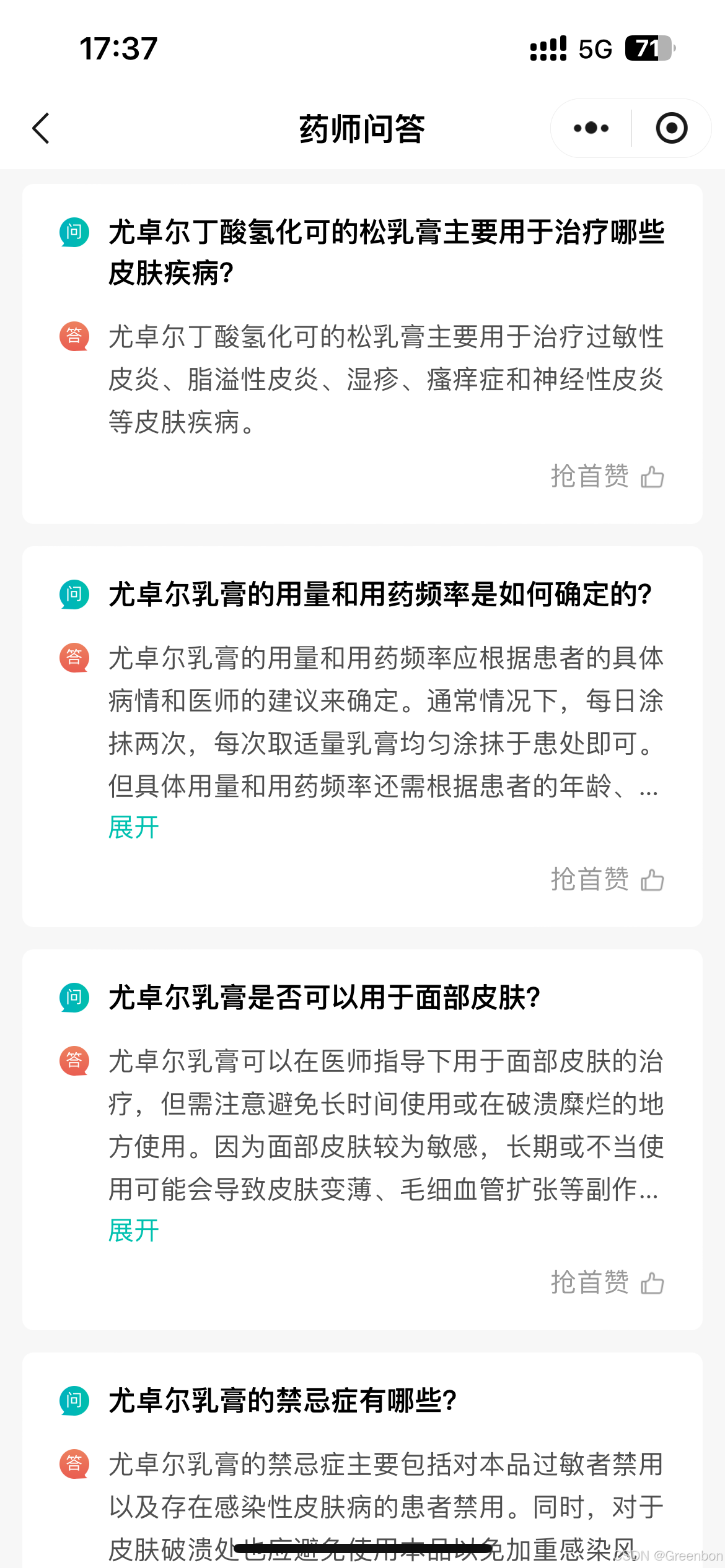Expand the answer about 用量和用药频率
Viewport: 725px width, 1568px height.
[x=134, y=827]
